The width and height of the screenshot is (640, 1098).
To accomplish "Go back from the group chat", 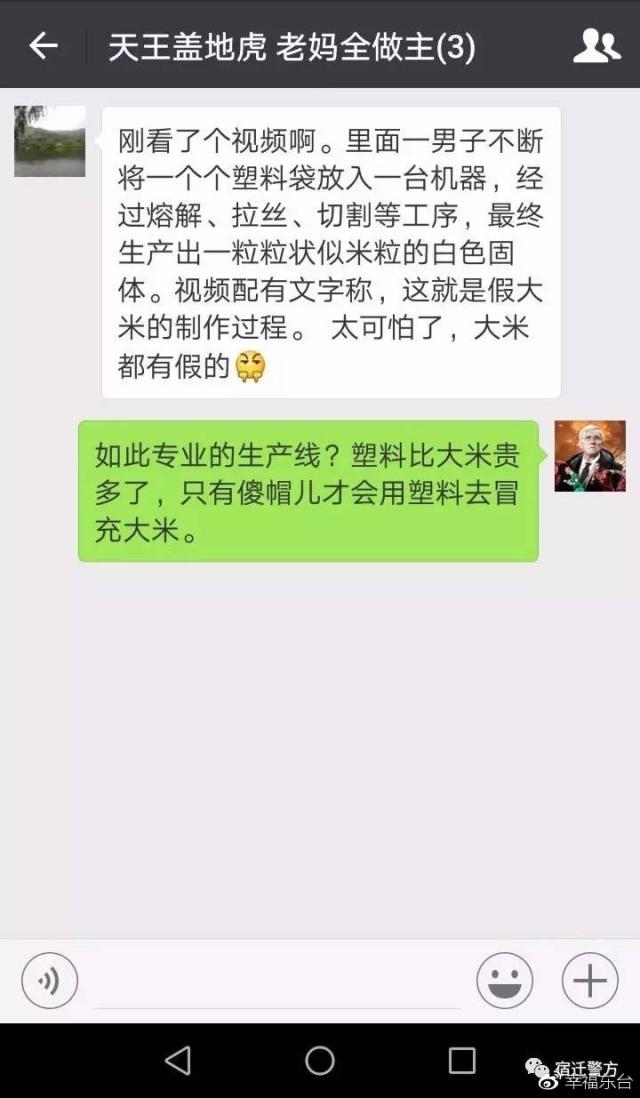I will pos(42,46).
